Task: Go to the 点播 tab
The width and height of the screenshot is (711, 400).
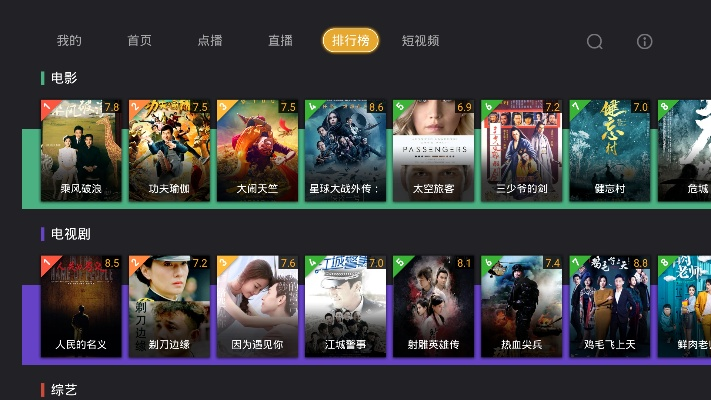Action: click(x=210, y=41)
